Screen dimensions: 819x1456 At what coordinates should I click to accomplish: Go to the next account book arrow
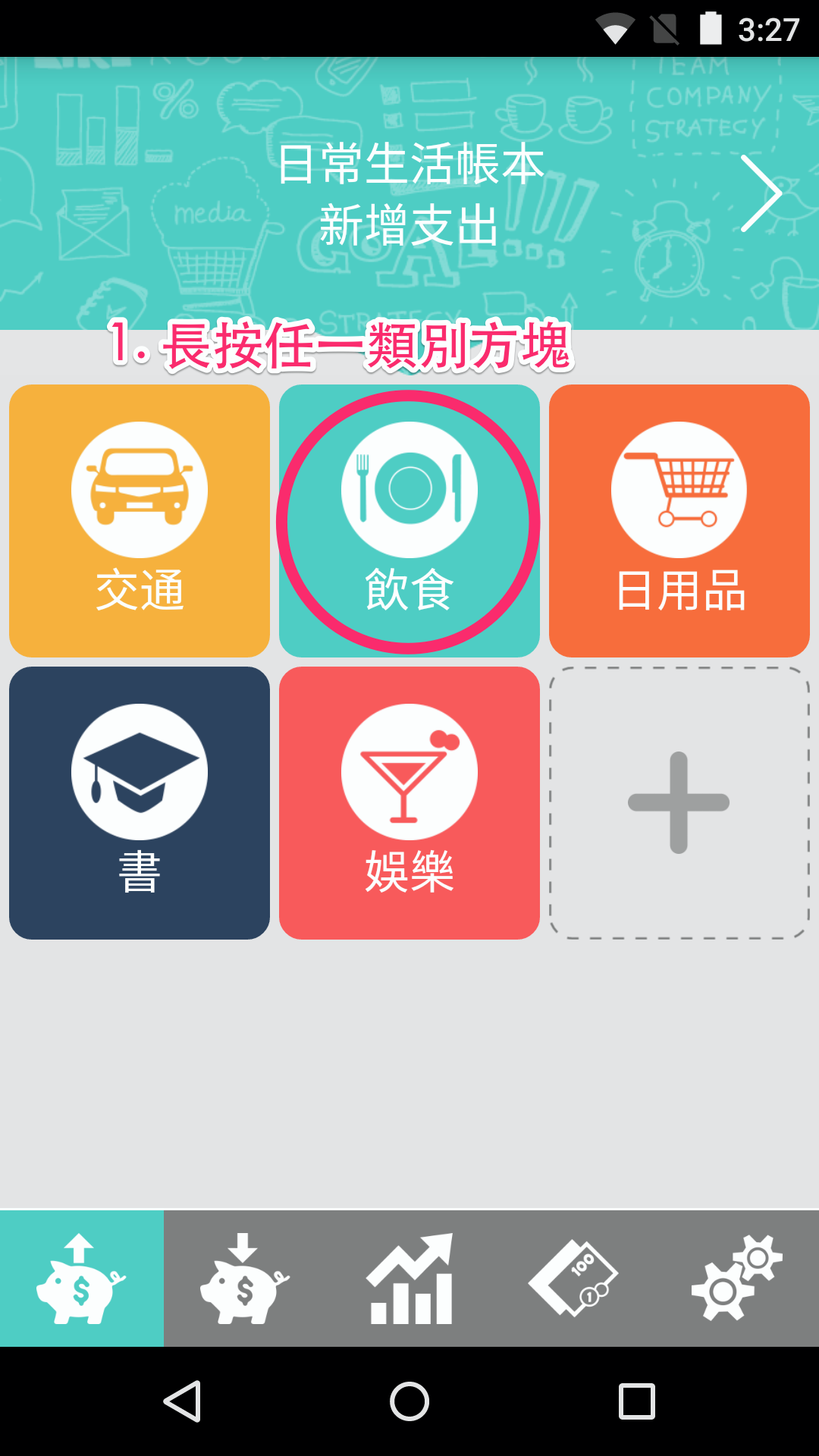[x=761, y=193]
